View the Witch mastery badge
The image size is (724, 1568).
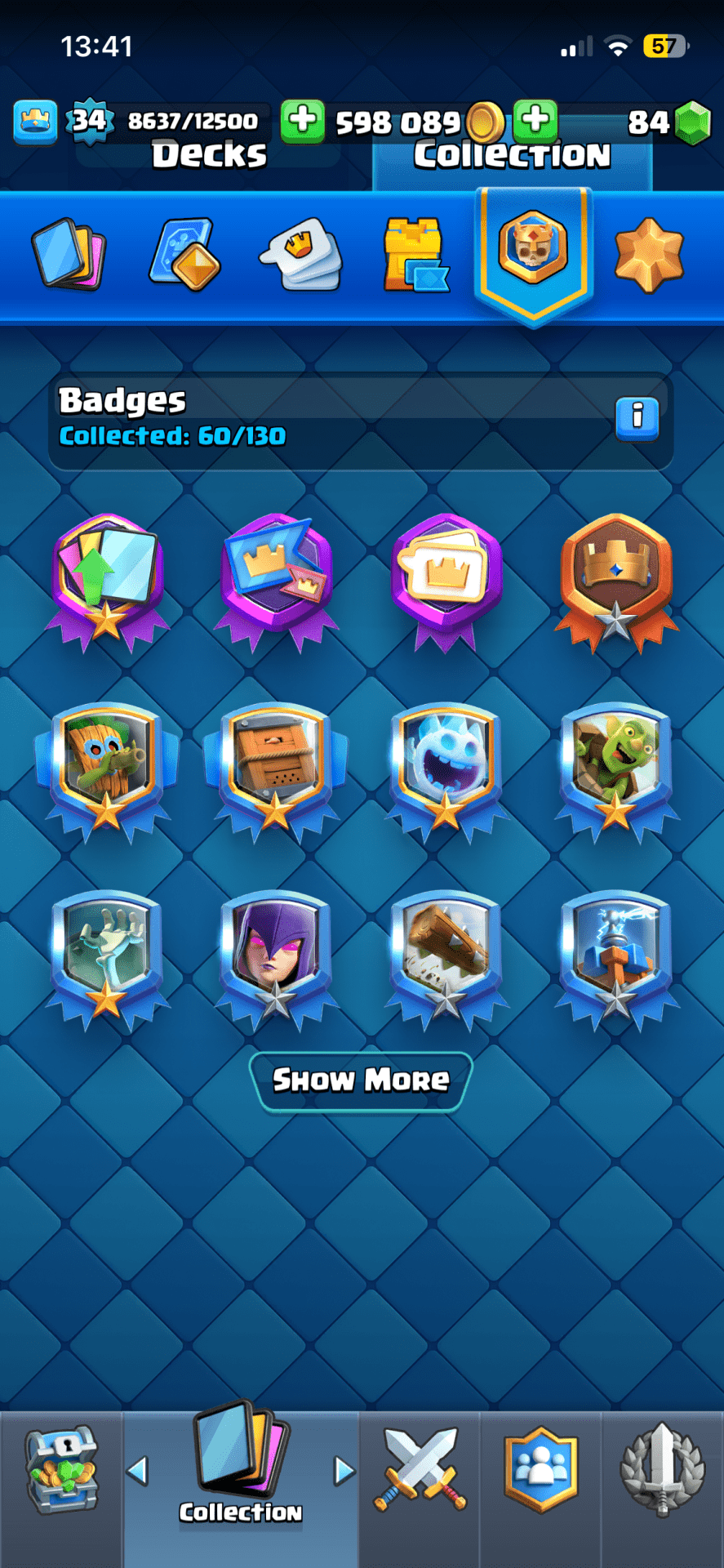(276, 955)
